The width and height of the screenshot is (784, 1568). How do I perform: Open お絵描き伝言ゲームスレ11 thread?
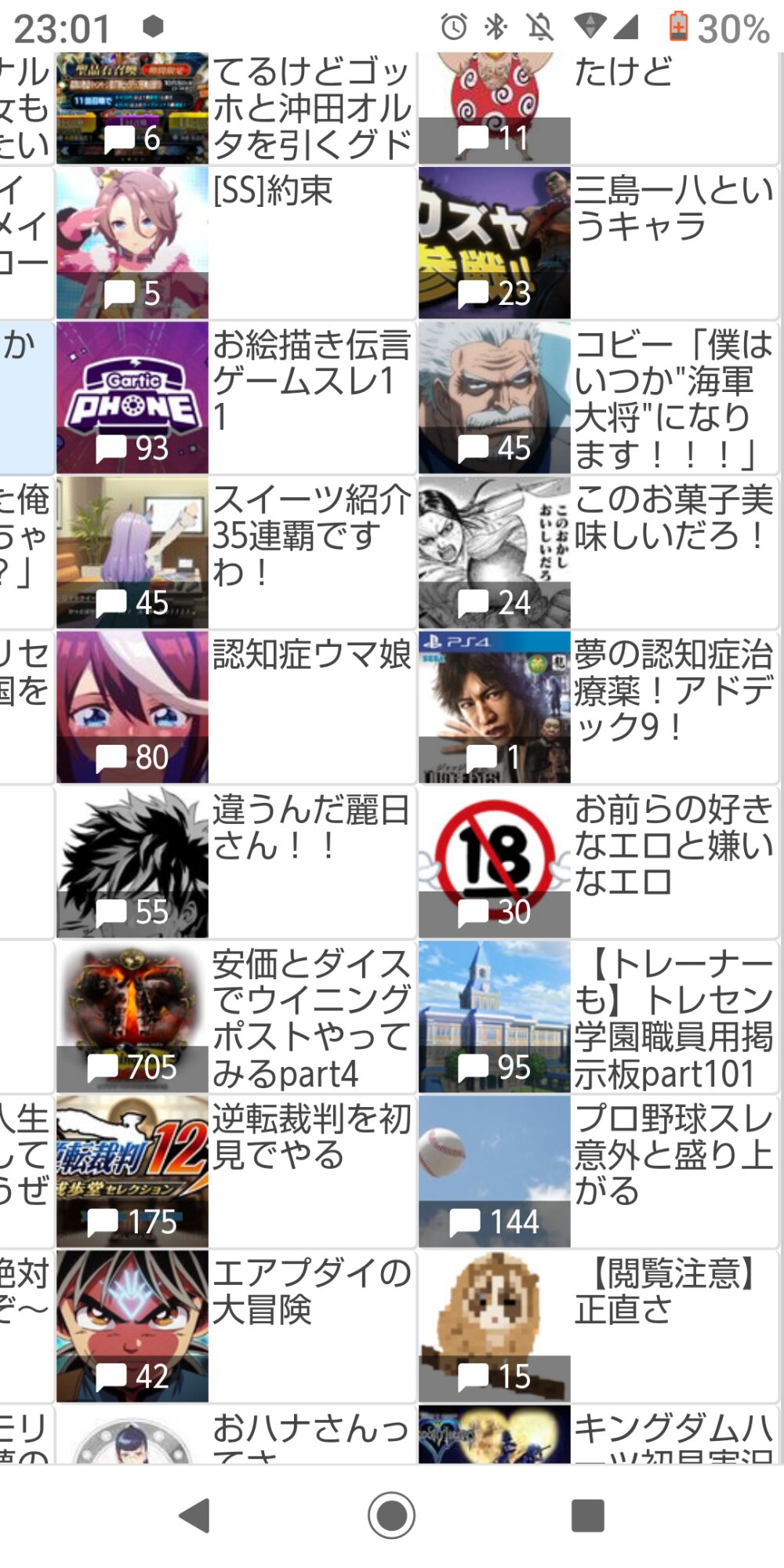click(x=235, y=397)
